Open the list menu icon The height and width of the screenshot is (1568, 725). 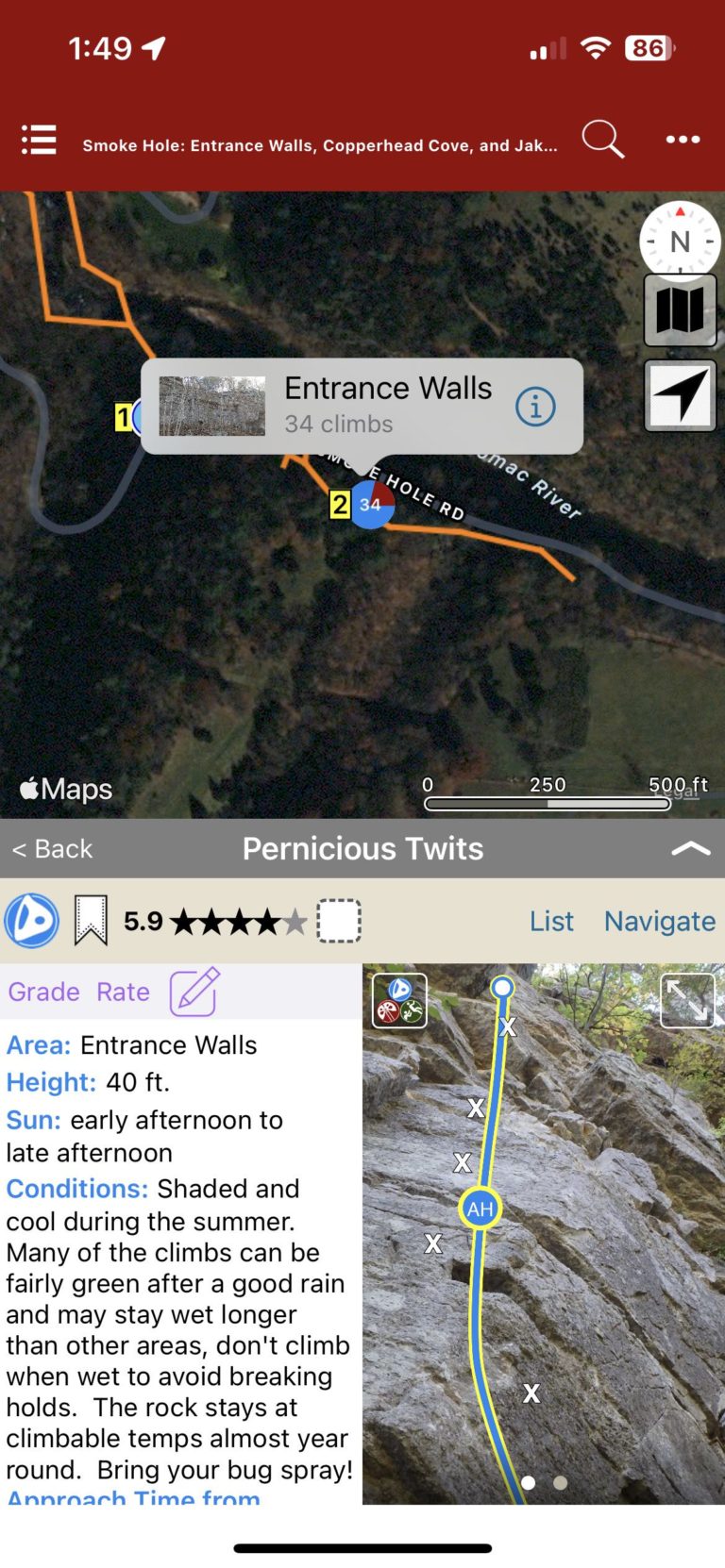pyautogui.click(x=40, y=140)
